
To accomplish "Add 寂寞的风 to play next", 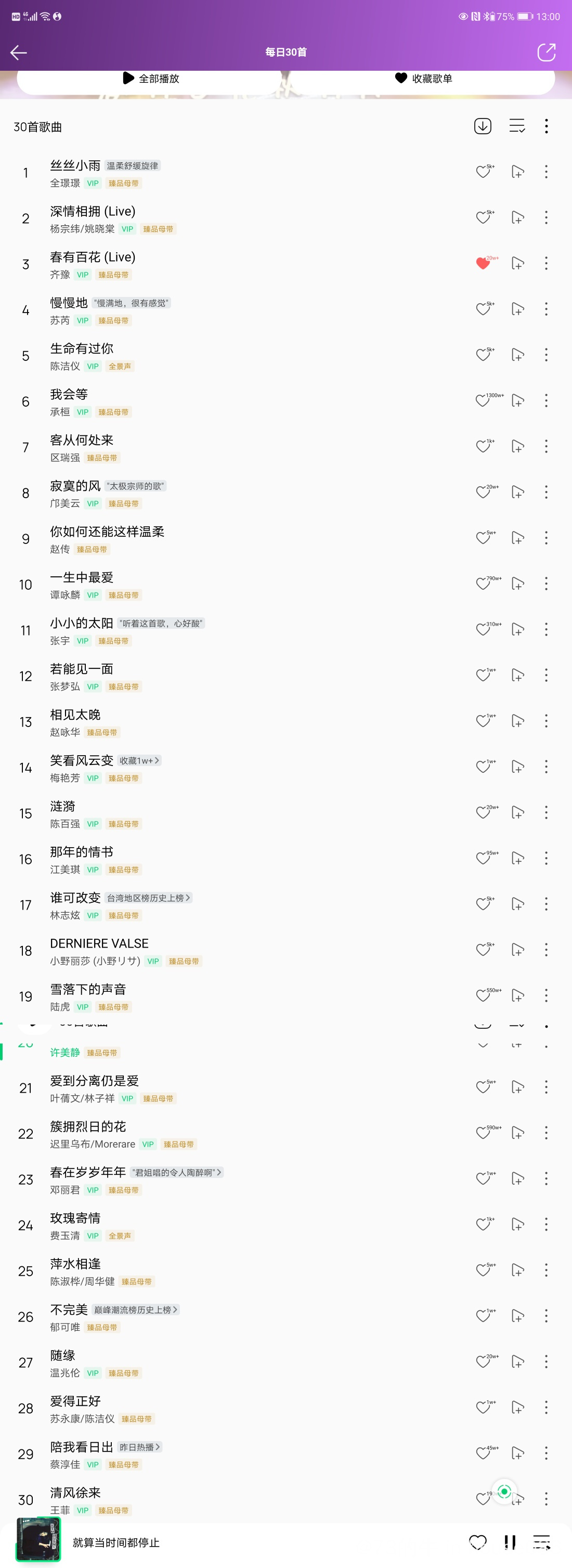I will 517,492.
